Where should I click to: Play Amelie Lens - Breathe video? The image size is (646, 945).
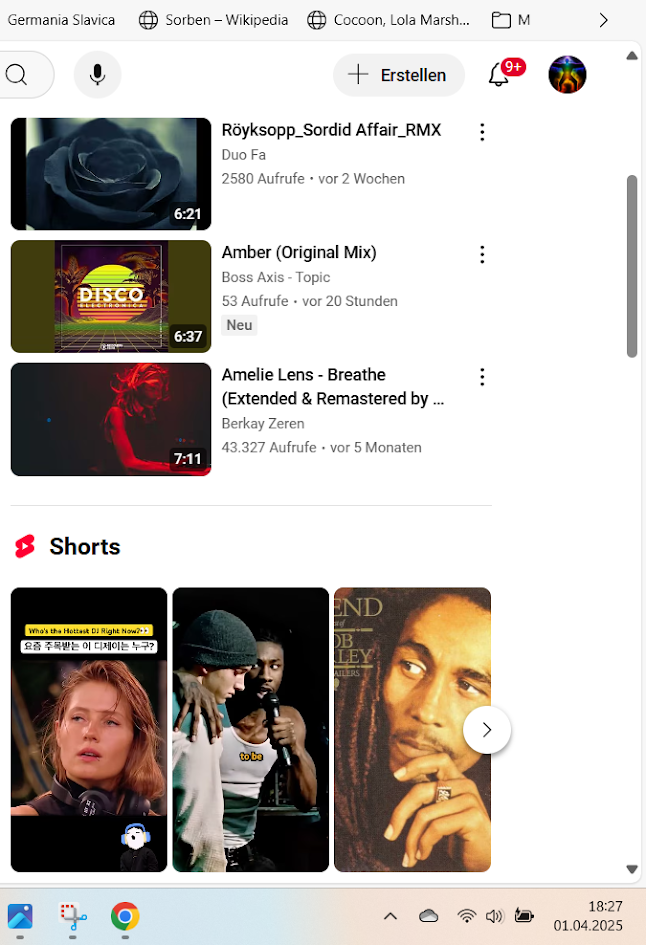pyautogui.click(x=111, y=419)
